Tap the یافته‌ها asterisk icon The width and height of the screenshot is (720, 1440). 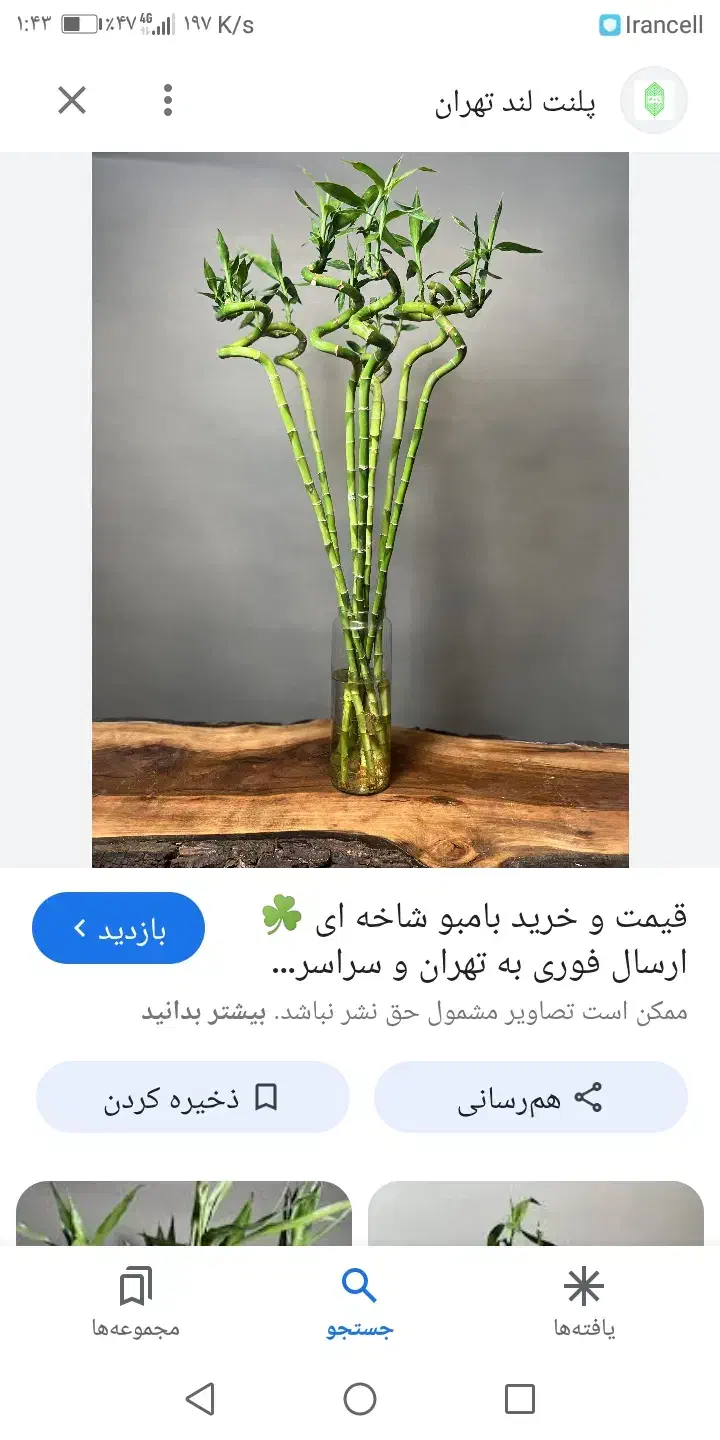pos(583,1285)
